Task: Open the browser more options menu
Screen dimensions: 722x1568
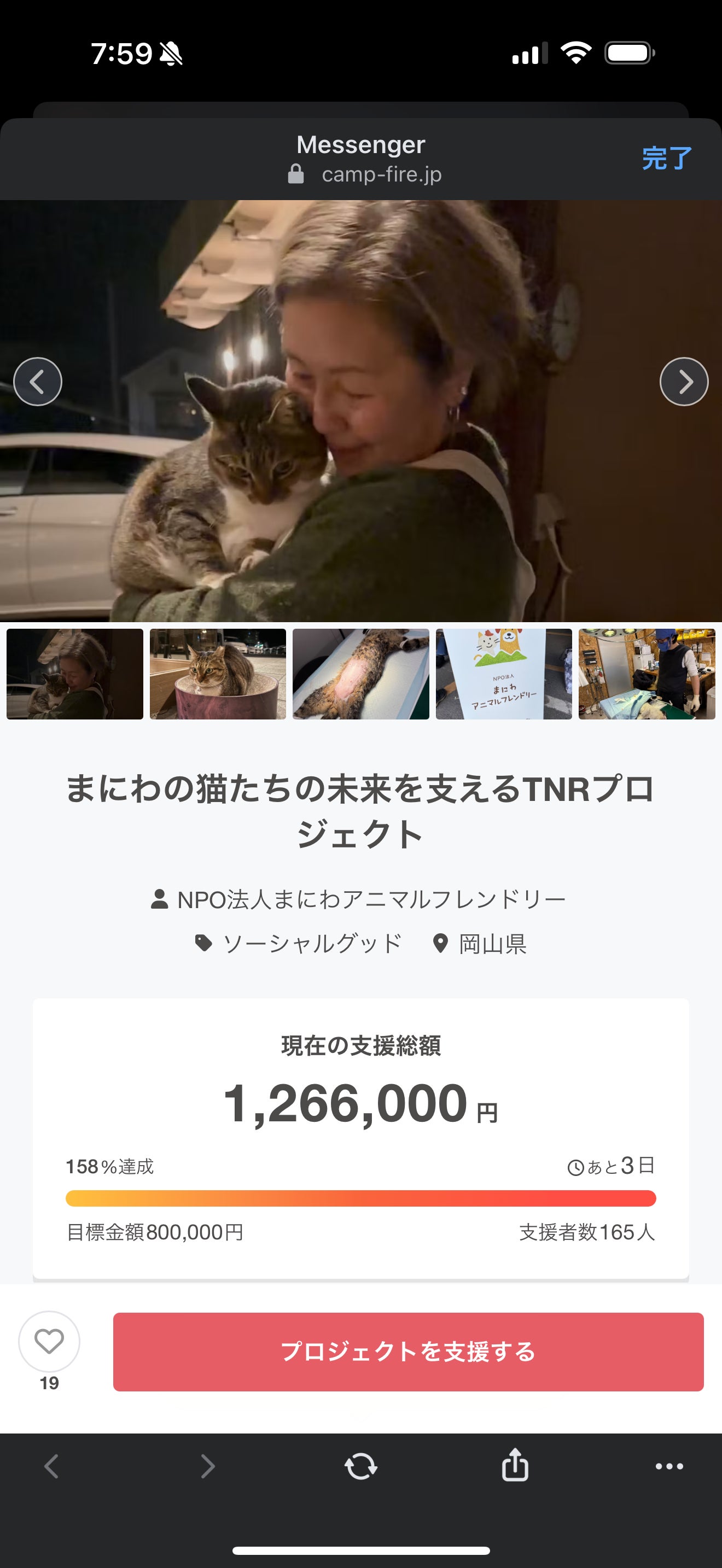Action: [x=669, y=1466]
